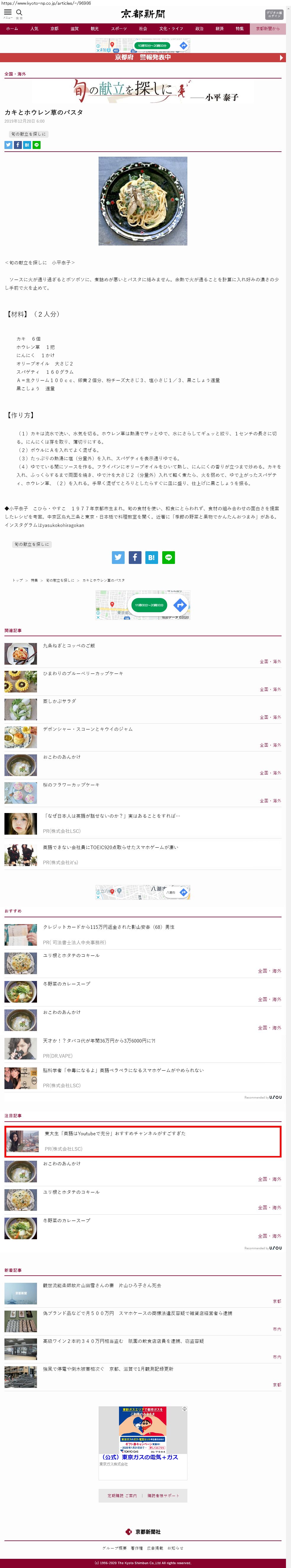The height and width of the screenshot is (1568, 291).
Task: Open 購読者様サポート link
Action: click(x=163, y=1495)
